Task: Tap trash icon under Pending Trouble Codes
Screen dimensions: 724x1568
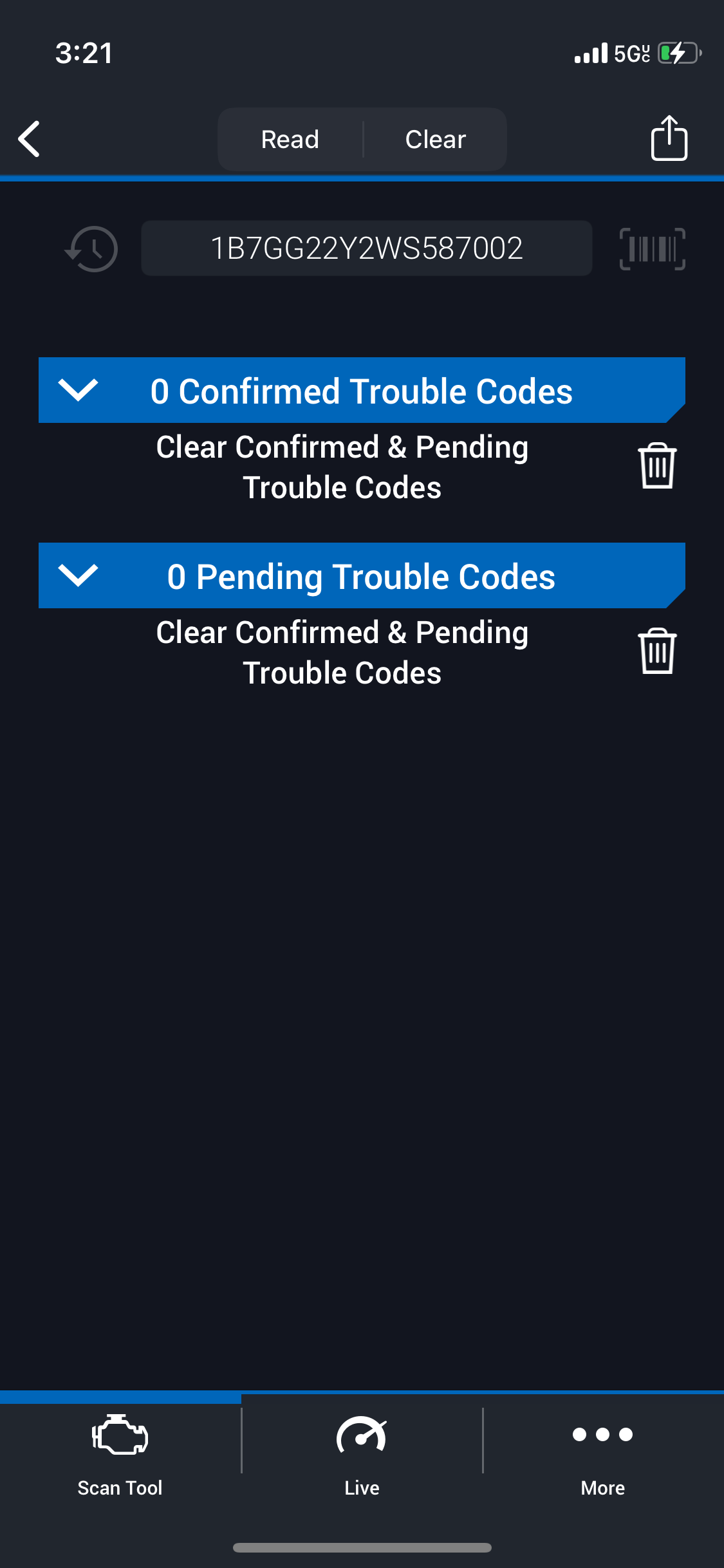Action: [x=657, y=651]
